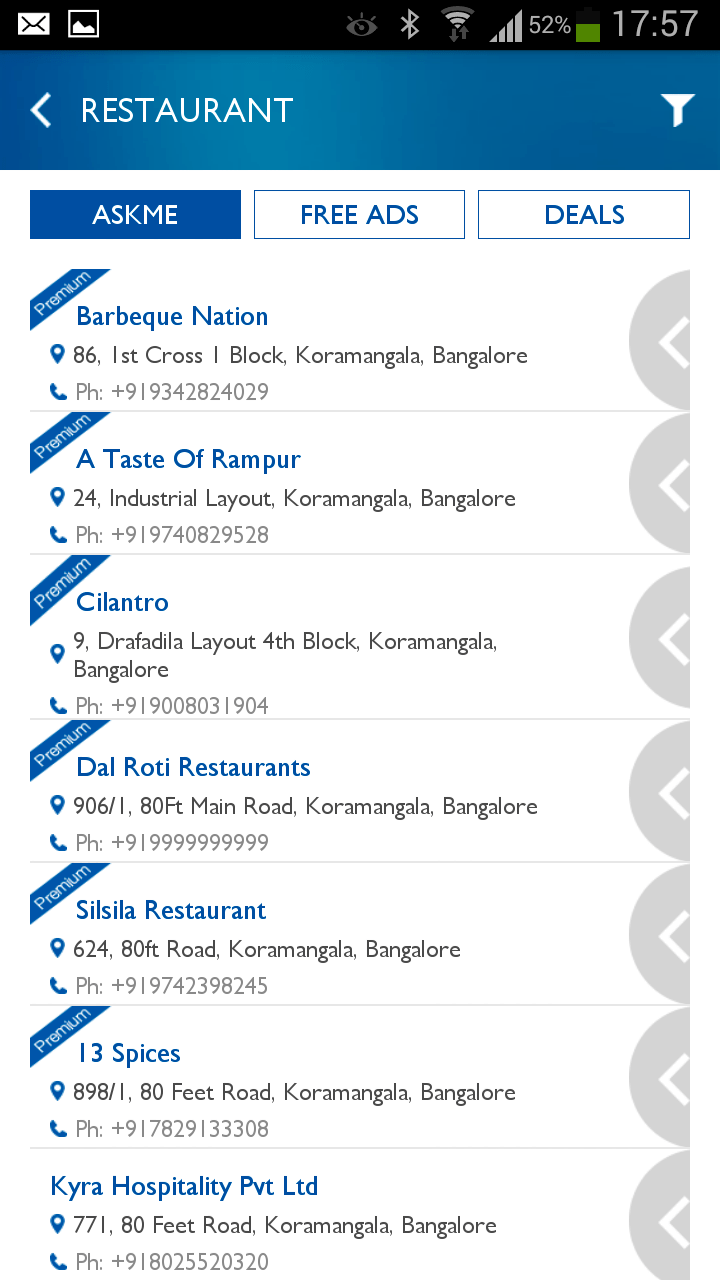Go back using the header arrow
The width and height of the screenshot is (720, 1280).
click(42, 110)
